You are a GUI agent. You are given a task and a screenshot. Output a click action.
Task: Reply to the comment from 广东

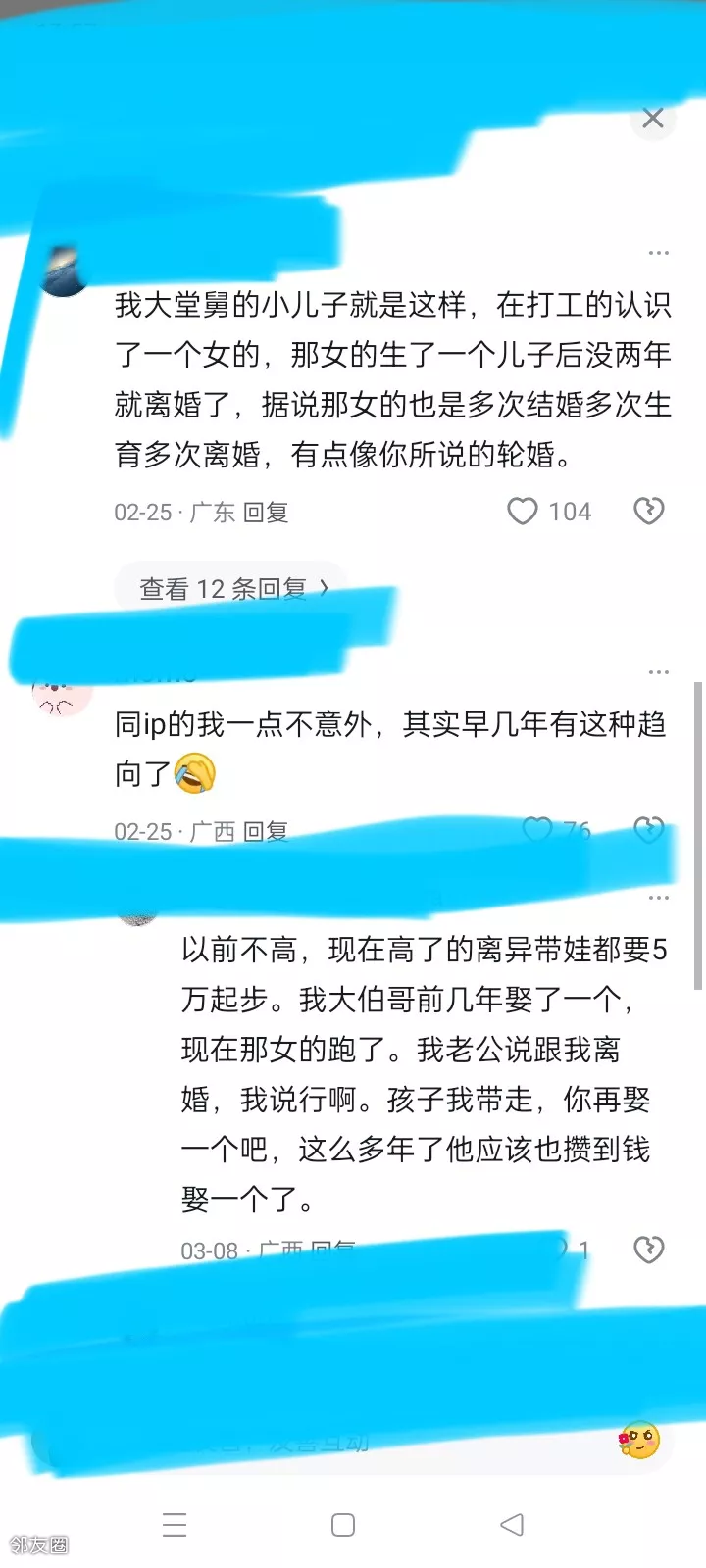[266, 513]
